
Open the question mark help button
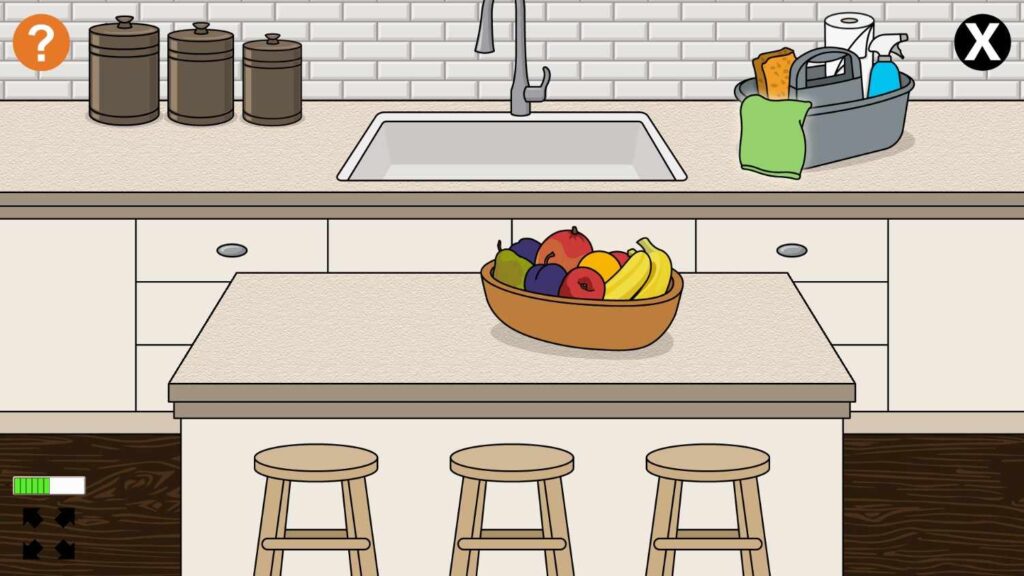click(41, 43)
